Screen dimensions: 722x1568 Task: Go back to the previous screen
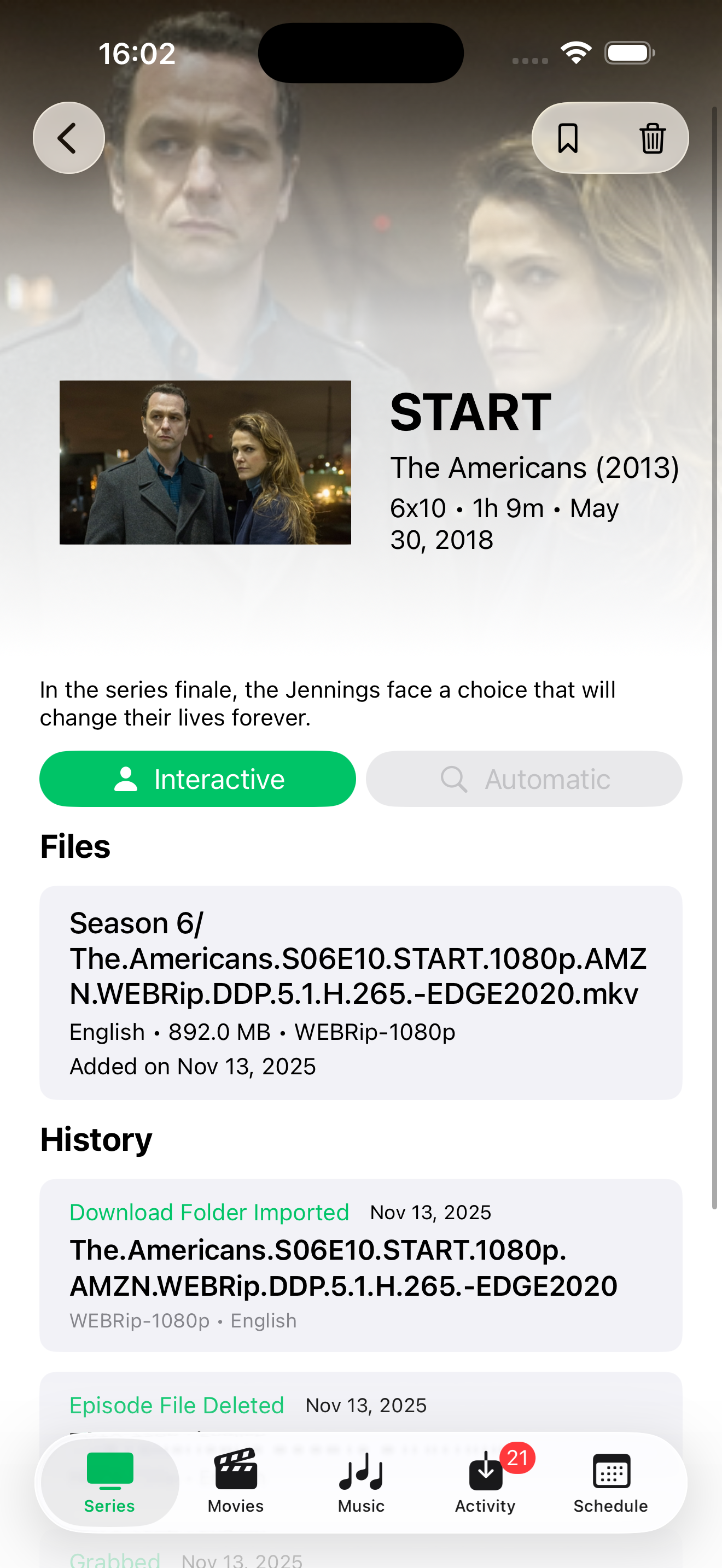click(x=68, y=138)
